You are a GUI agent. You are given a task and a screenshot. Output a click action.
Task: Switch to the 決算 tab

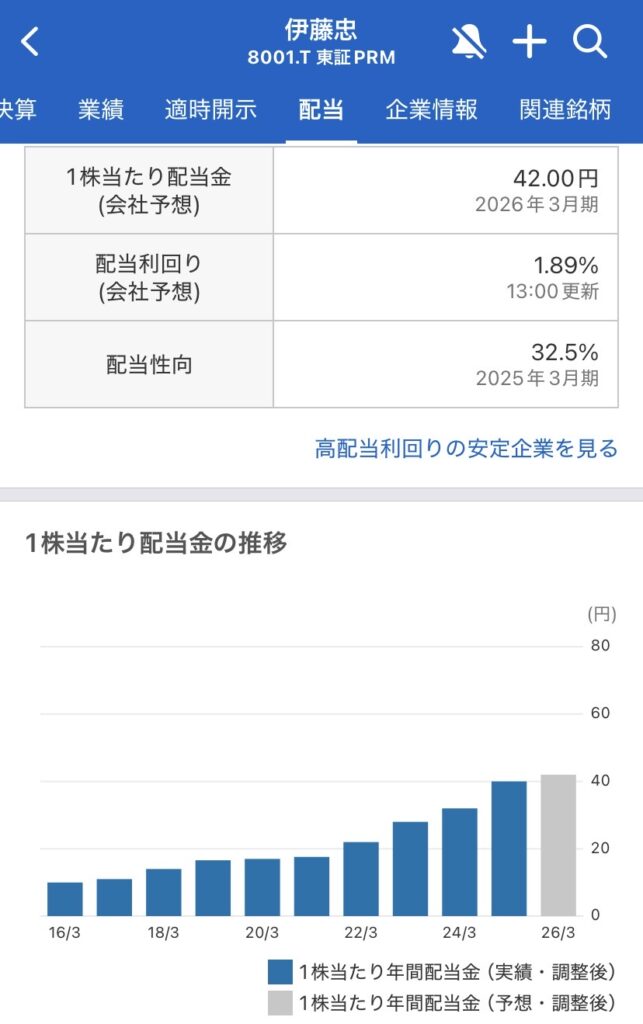(17, 110)
